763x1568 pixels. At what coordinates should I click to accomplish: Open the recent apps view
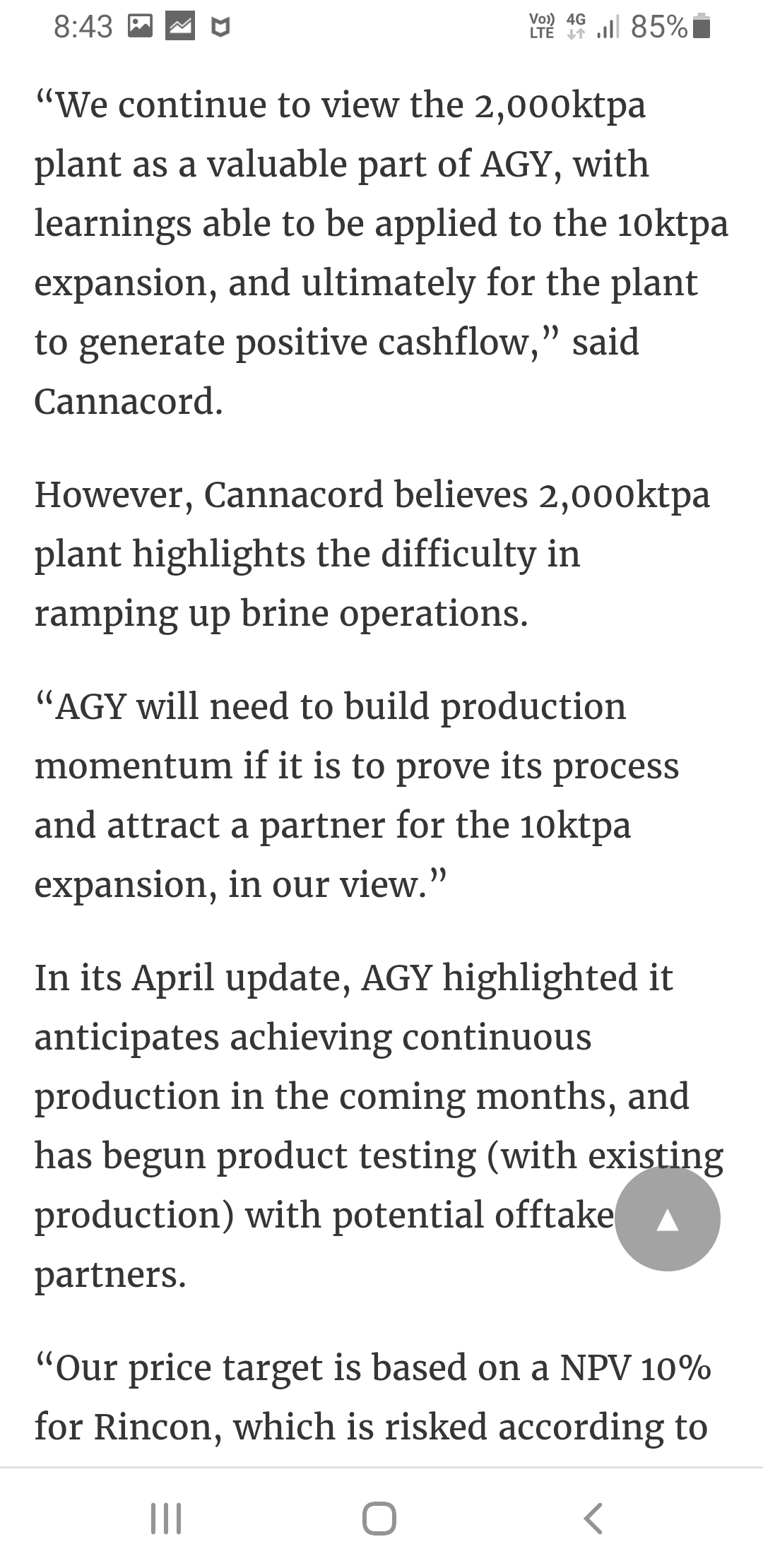tap(167, 1518)
